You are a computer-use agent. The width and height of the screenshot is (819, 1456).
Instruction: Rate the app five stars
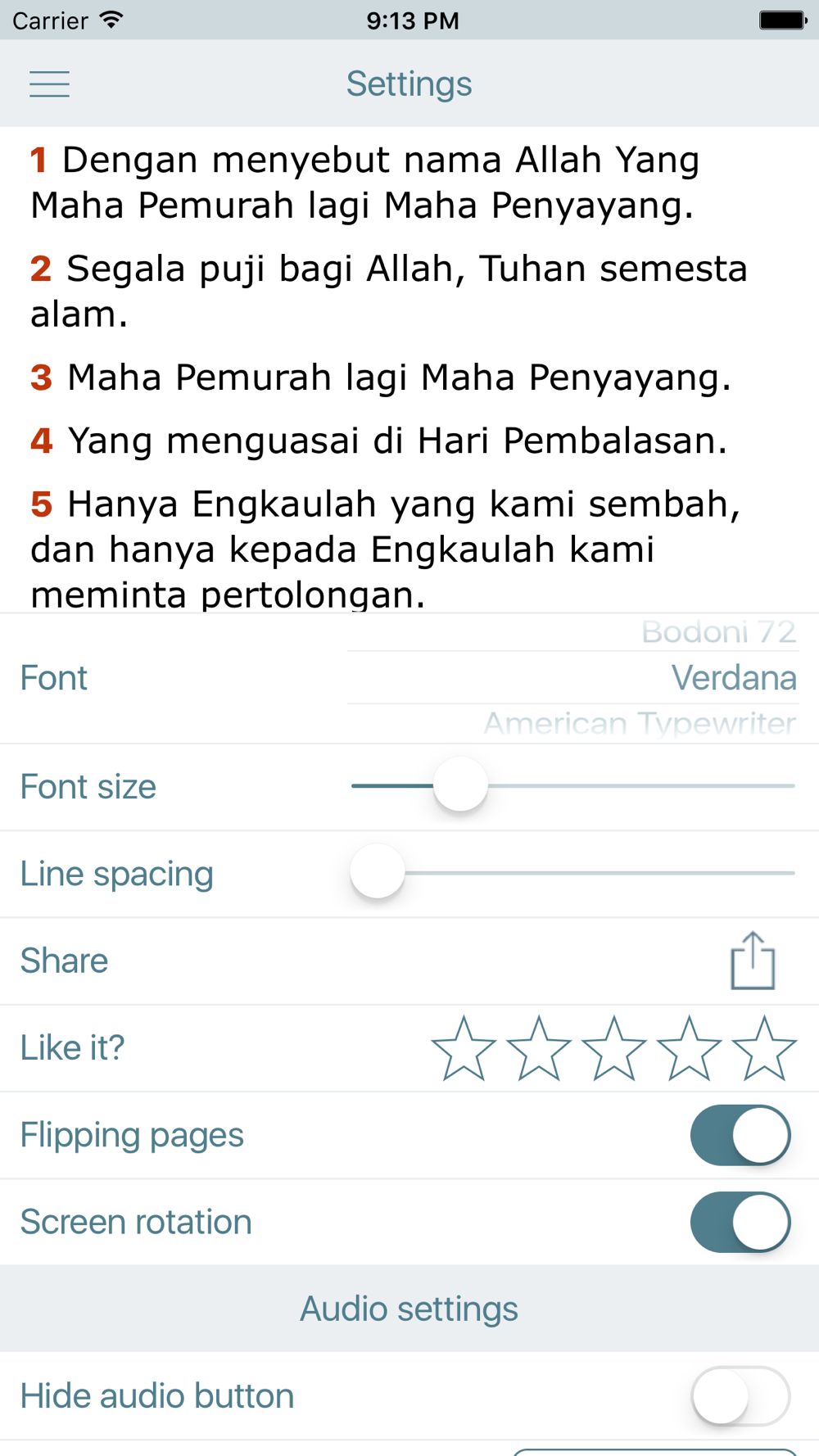tap(764, 1048)
